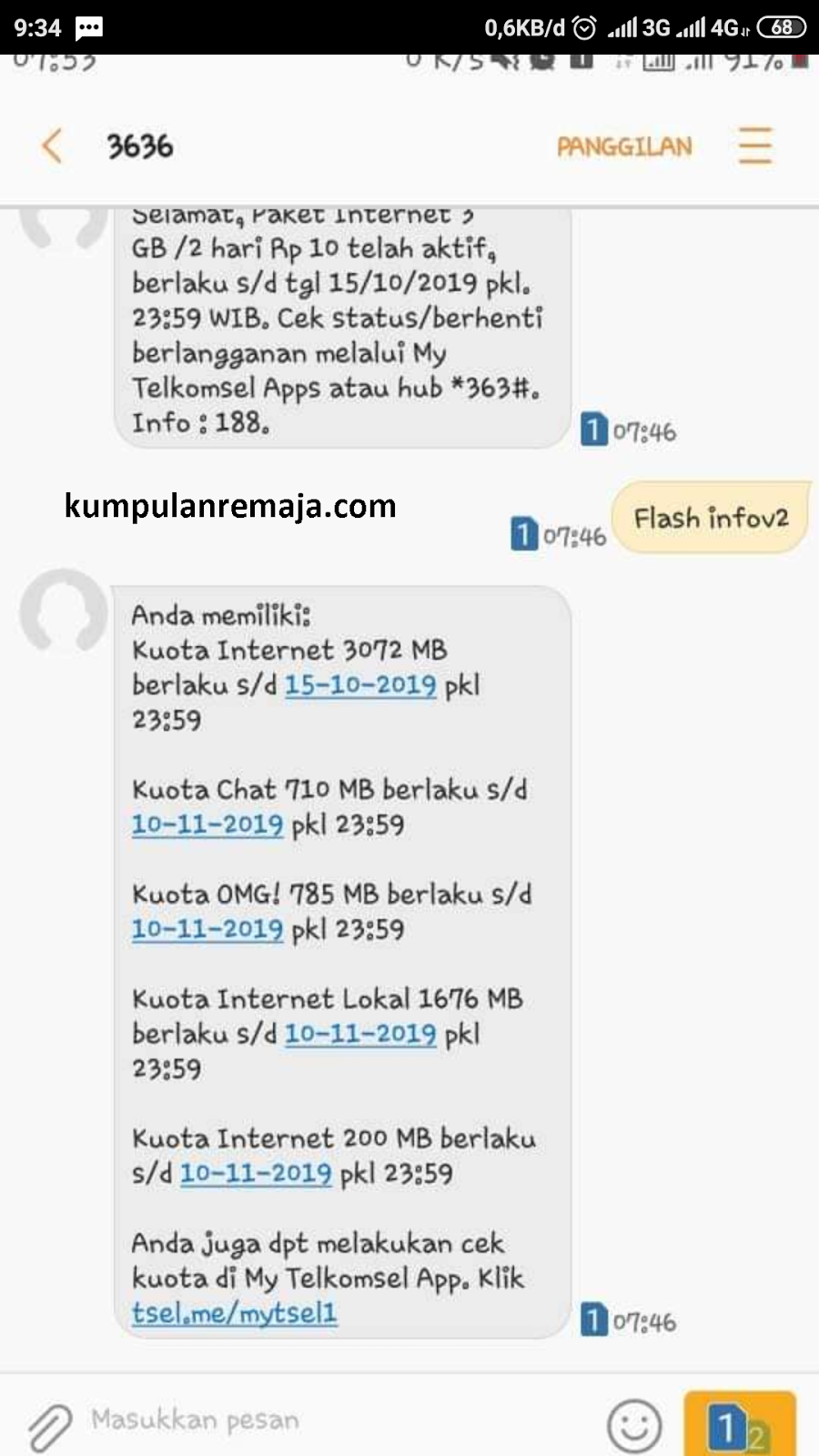Open the sender avatar beside Anda memiliki
Screen dimensions: 819x1456
click(63, 611)
